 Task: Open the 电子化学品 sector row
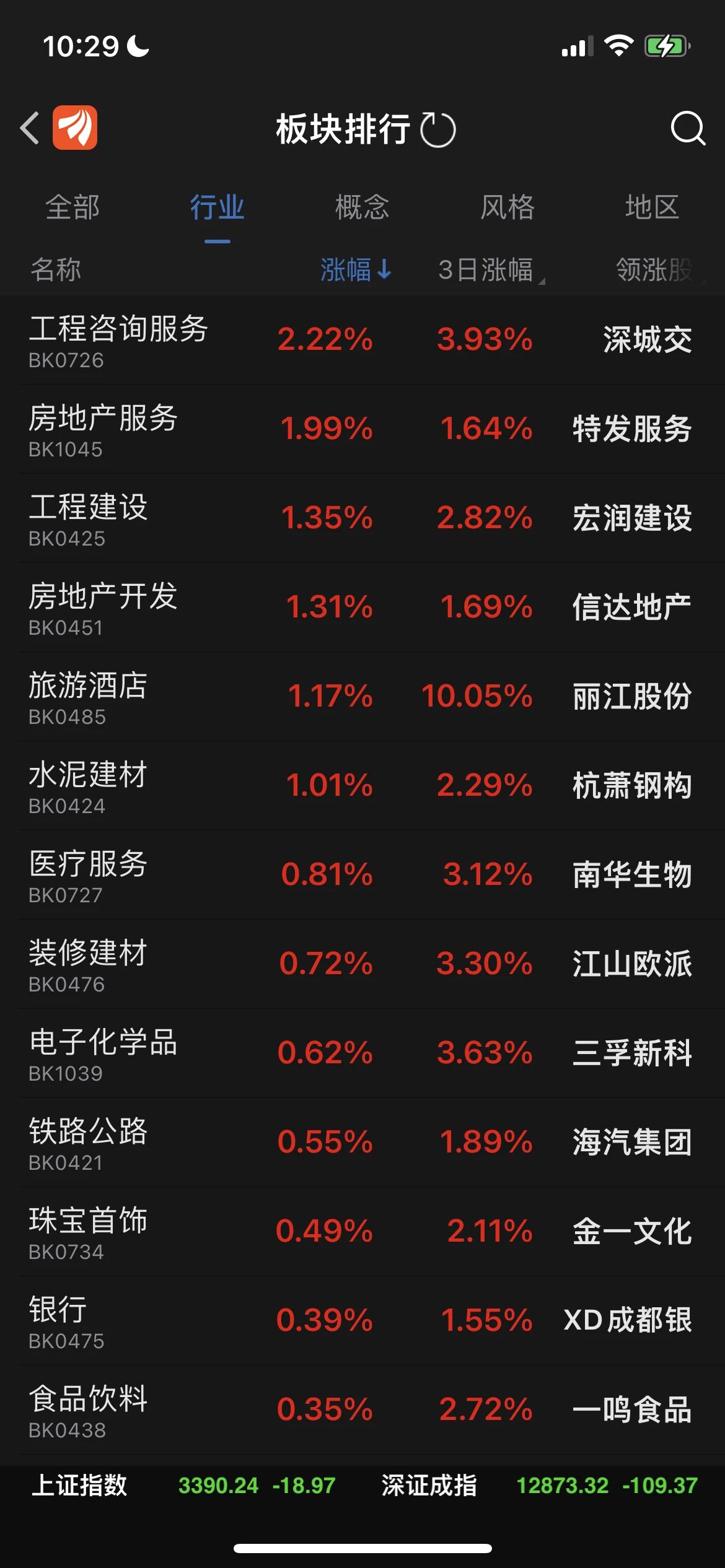103,1053
